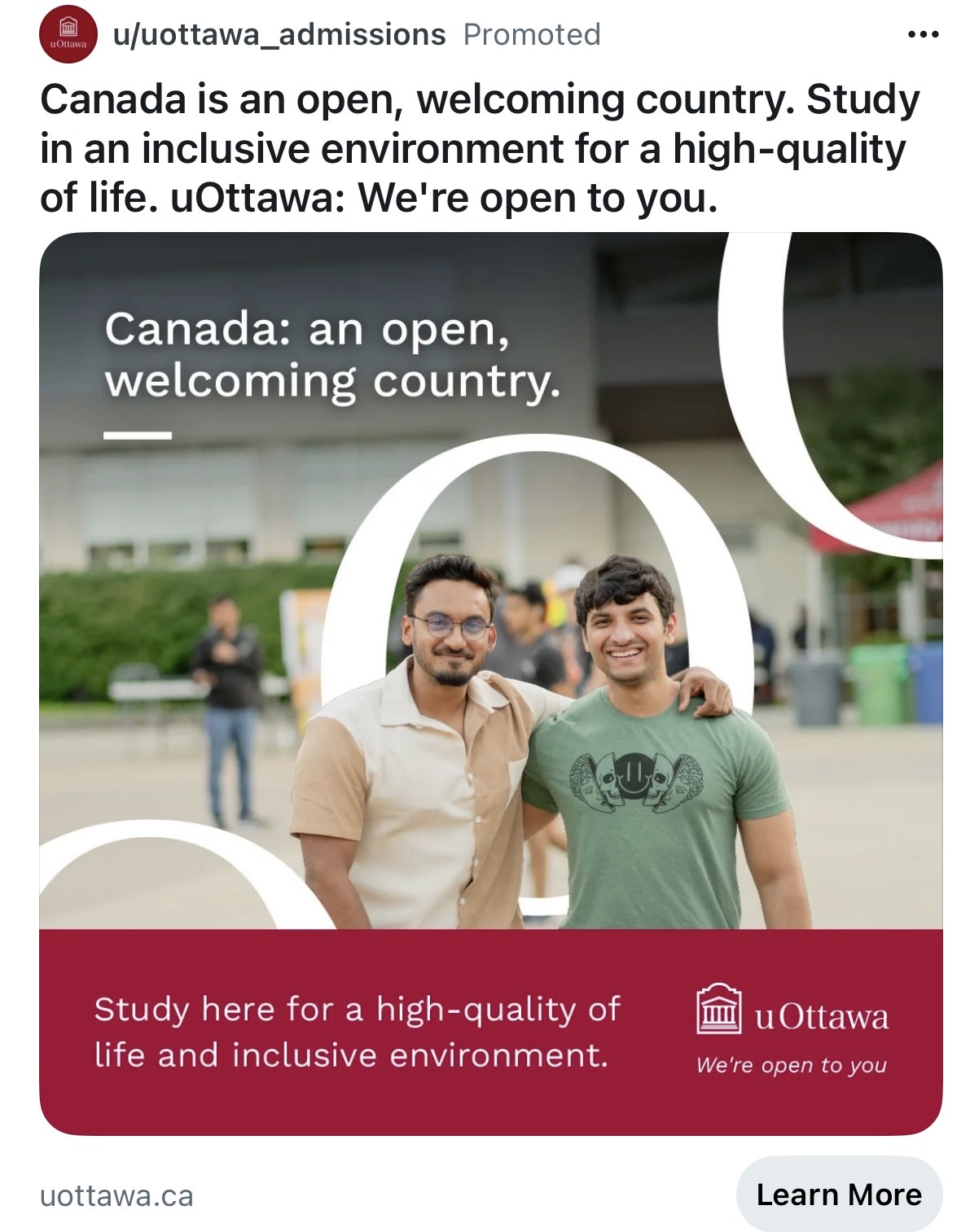Image resolution: width=970 pixels, height=1232 pixels.
Task: Open the uOttawa promoted ad image
Action: point(490,682)
